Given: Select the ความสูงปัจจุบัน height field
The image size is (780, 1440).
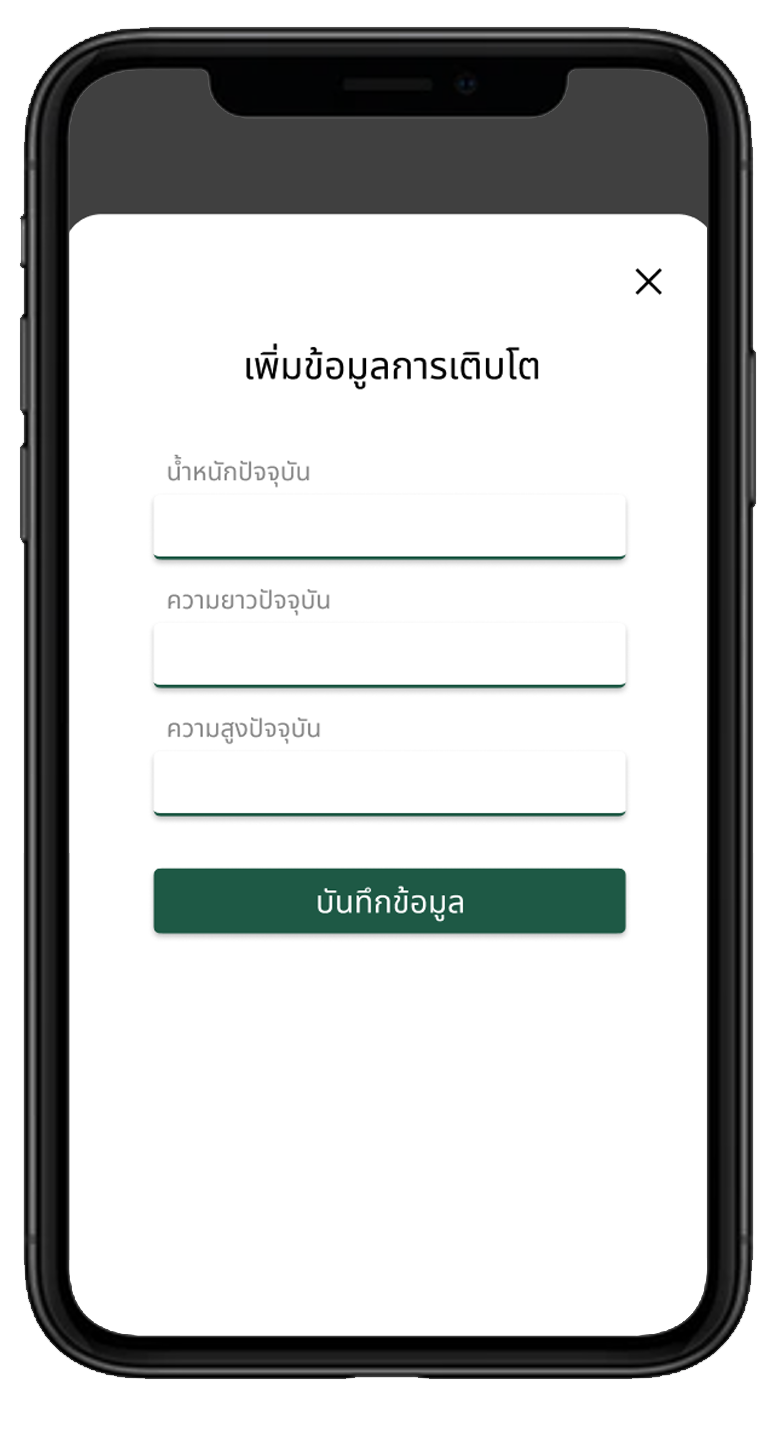Looking at the screenshot, I should pyautogui.click(x=389, y=782).
